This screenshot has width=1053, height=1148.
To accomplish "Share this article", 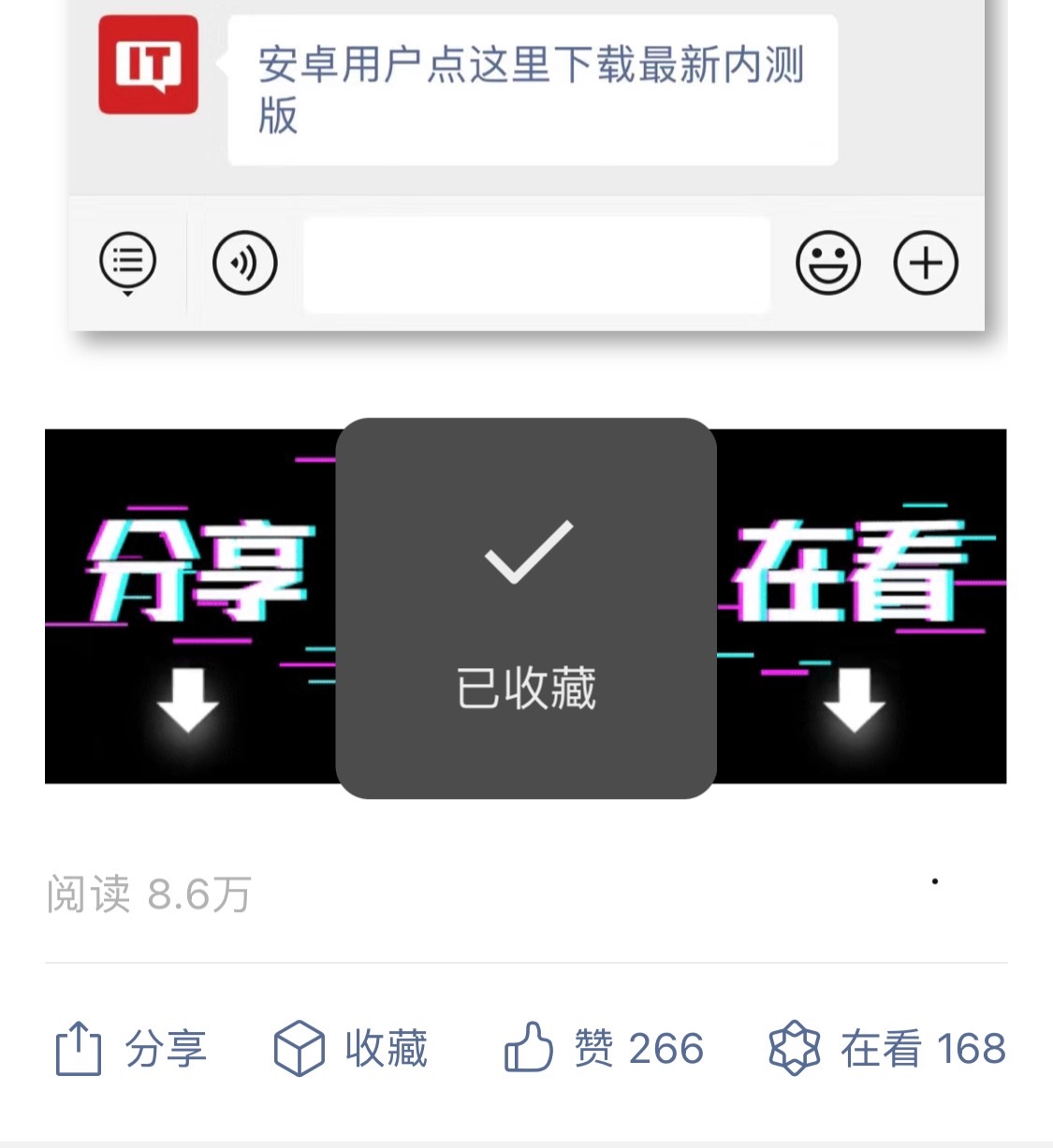I will [x=131, y=1049].
